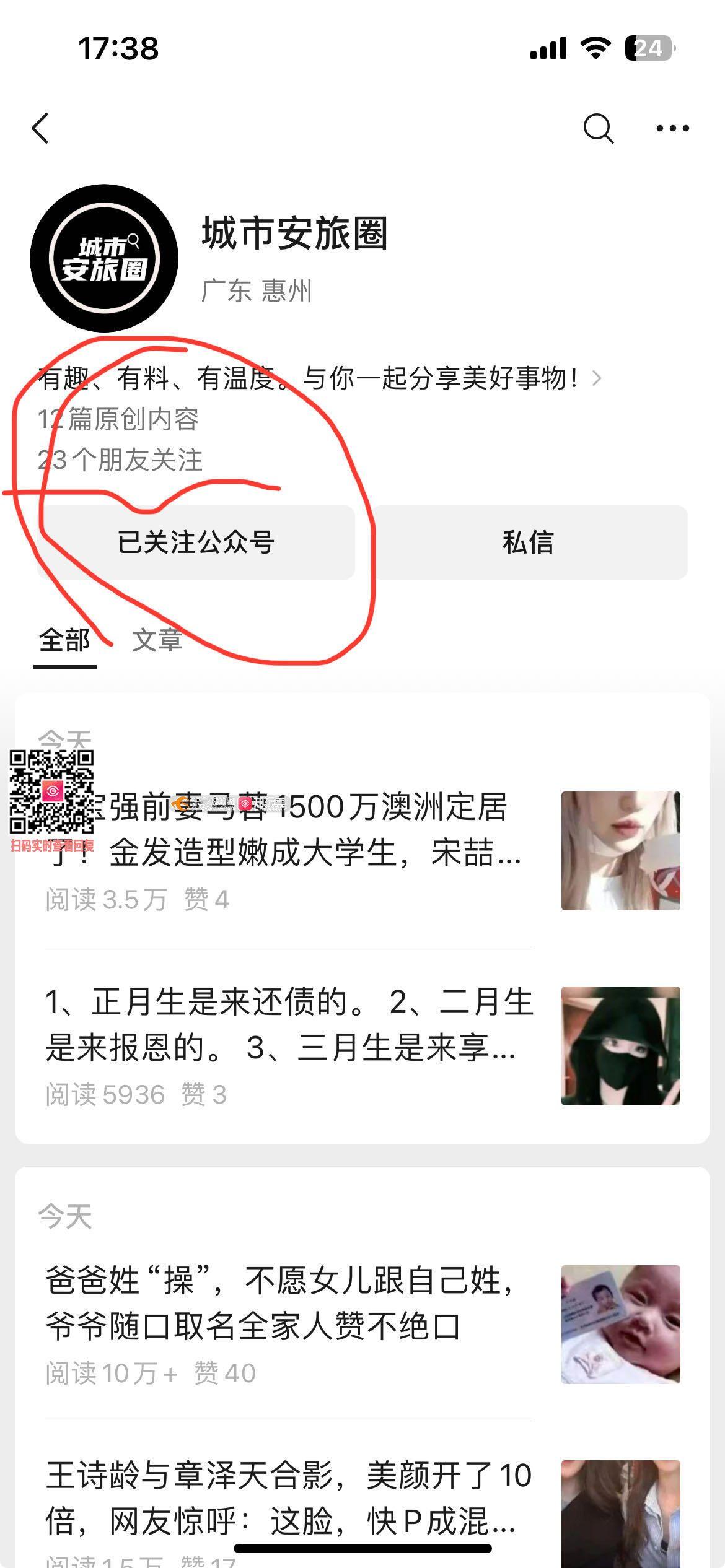Send a private message via 私信
The image size is (725, 1568).
[529, 542]
